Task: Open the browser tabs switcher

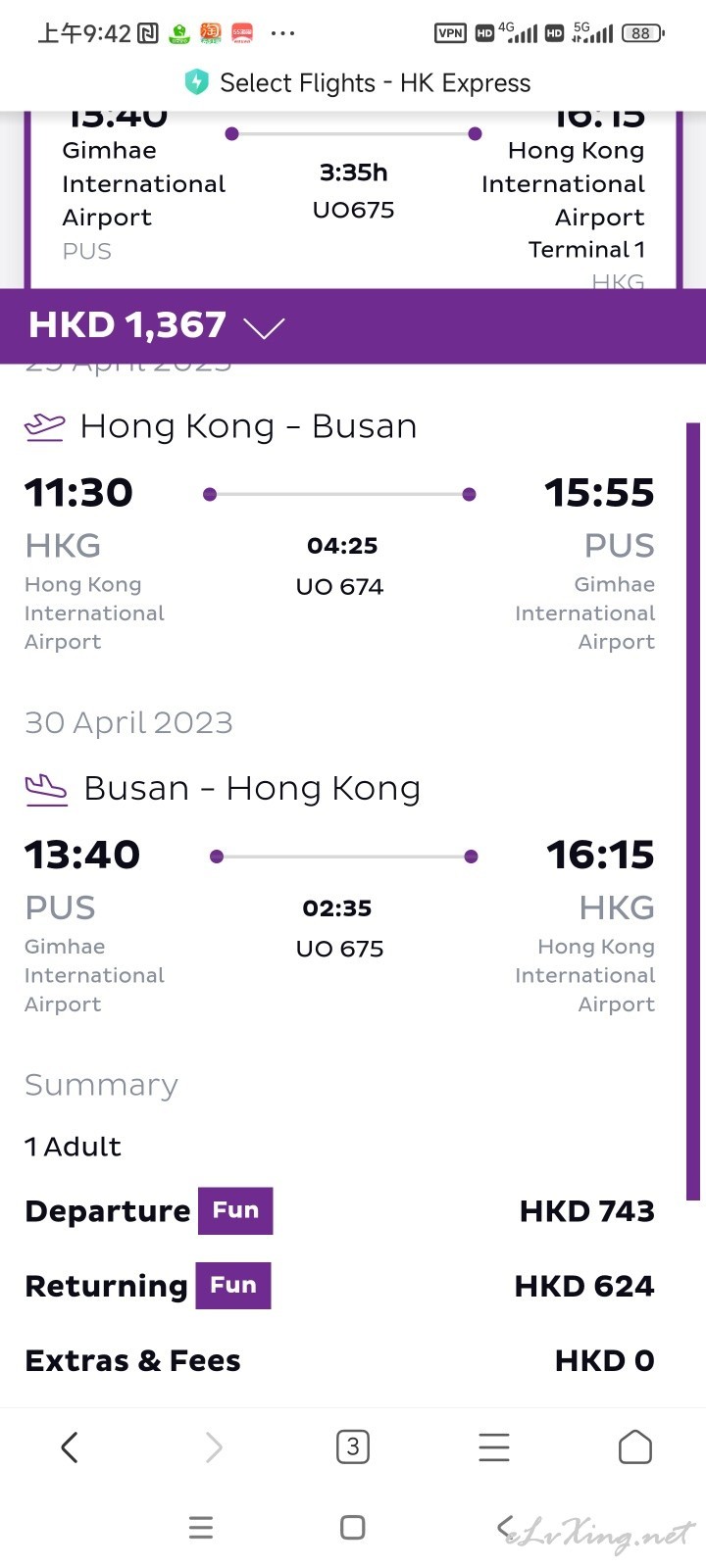Action: pyautogui.click(x=353, y=1446)
